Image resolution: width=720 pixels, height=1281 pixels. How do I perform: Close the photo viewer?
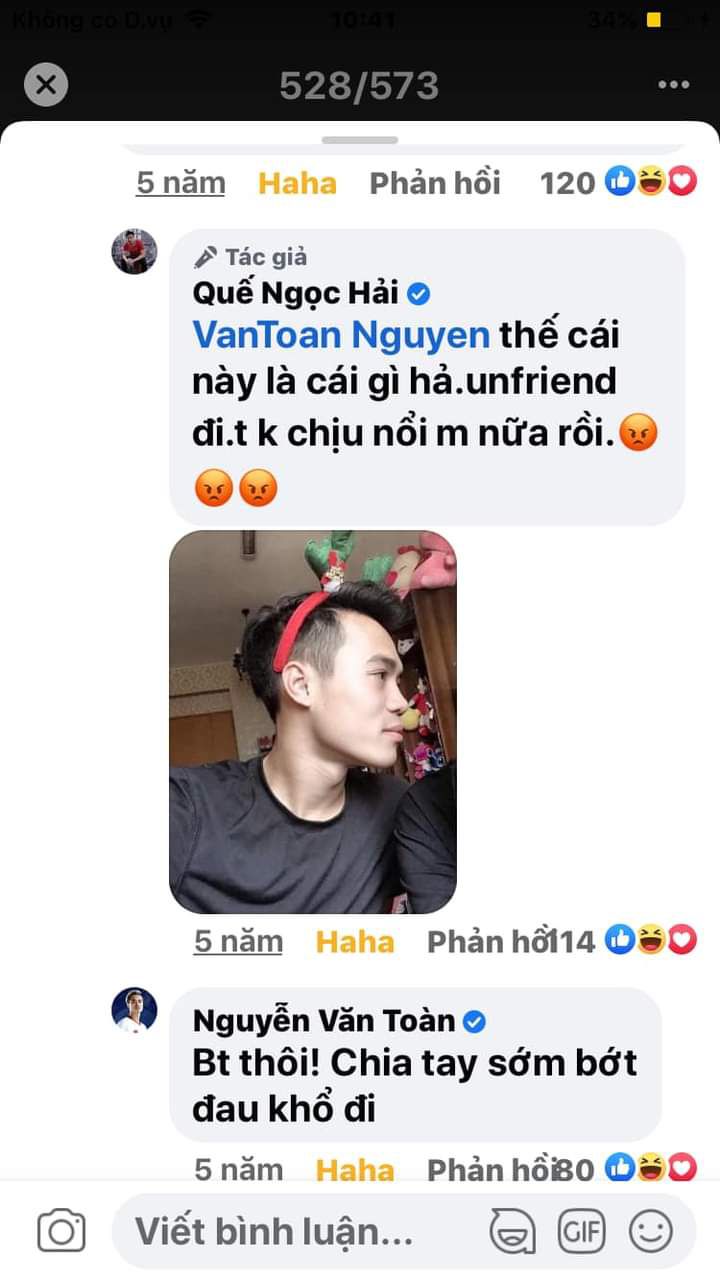tap(46, 85)
